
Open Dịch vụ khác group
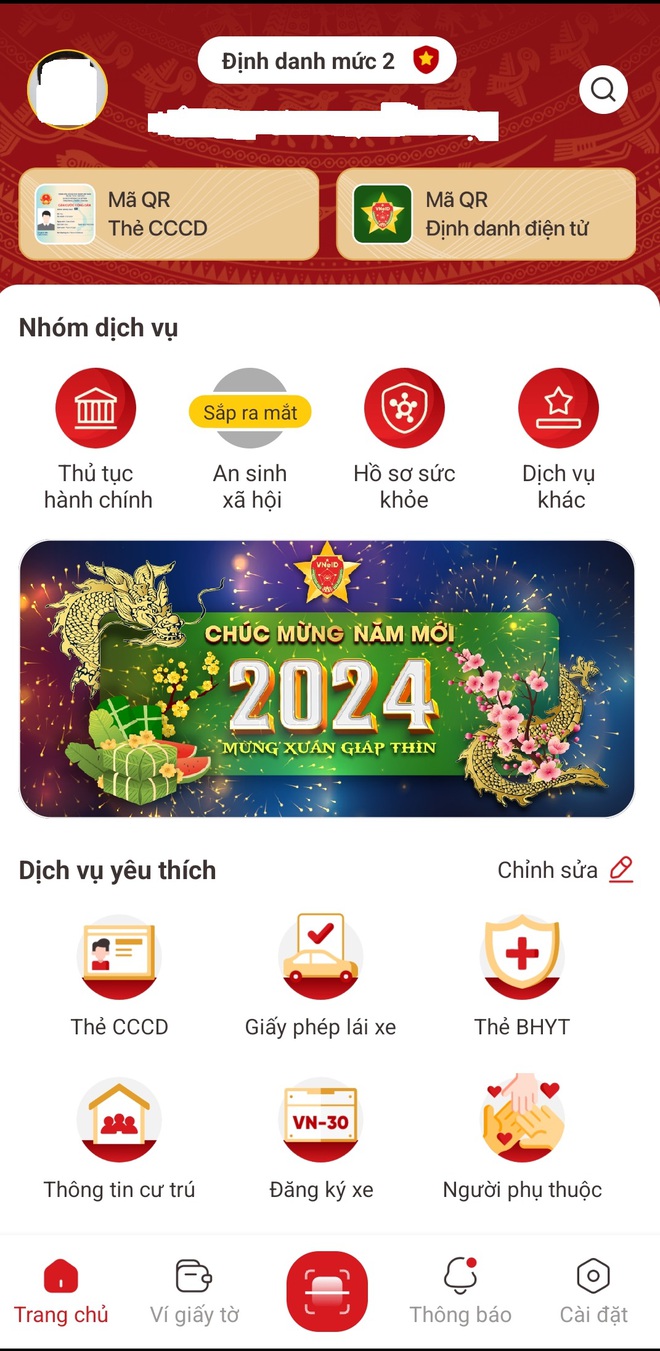pos(559,440)
